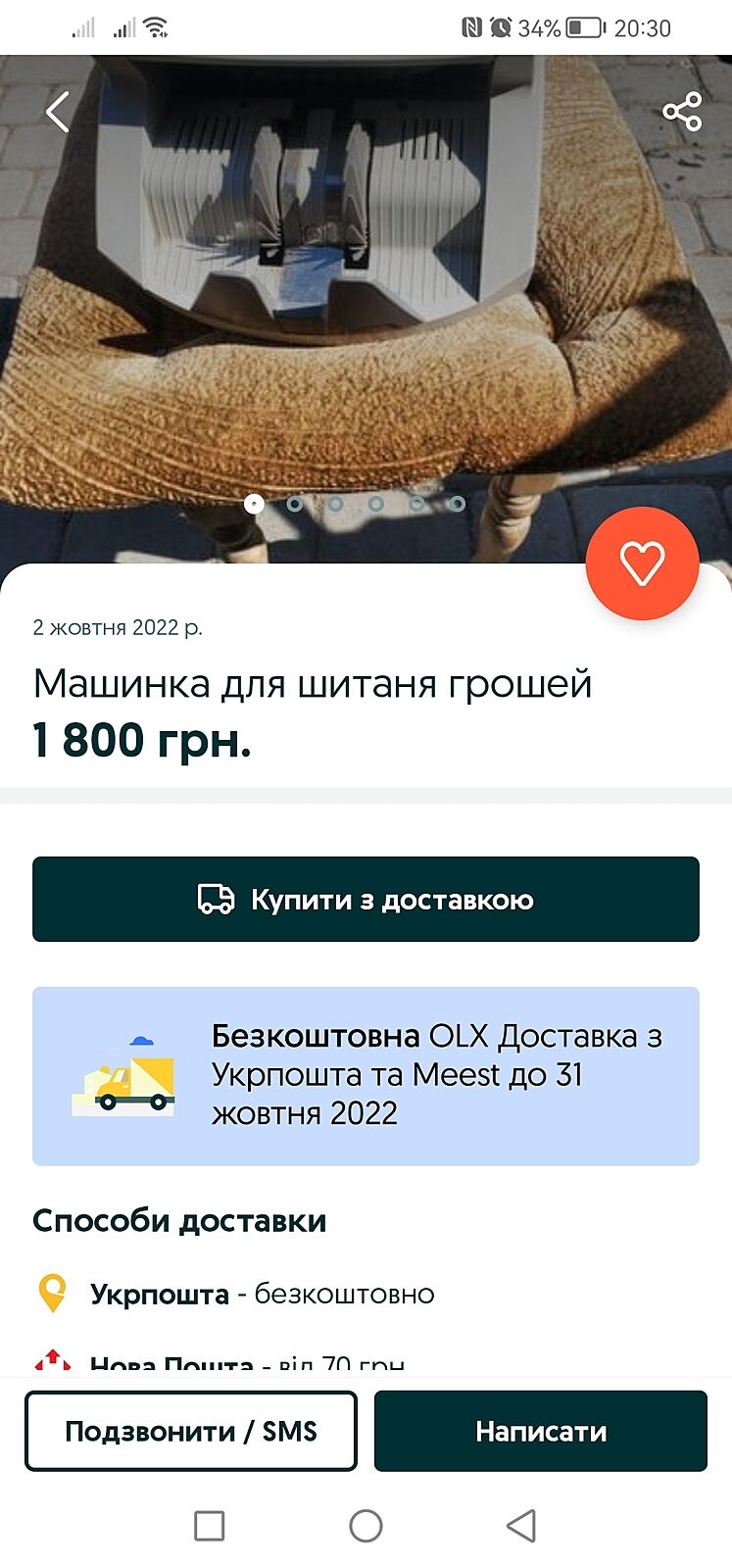Go to the system home screen
Image resolution: width=732 pixels, height=1568 pixels.
coord(366,1525)
